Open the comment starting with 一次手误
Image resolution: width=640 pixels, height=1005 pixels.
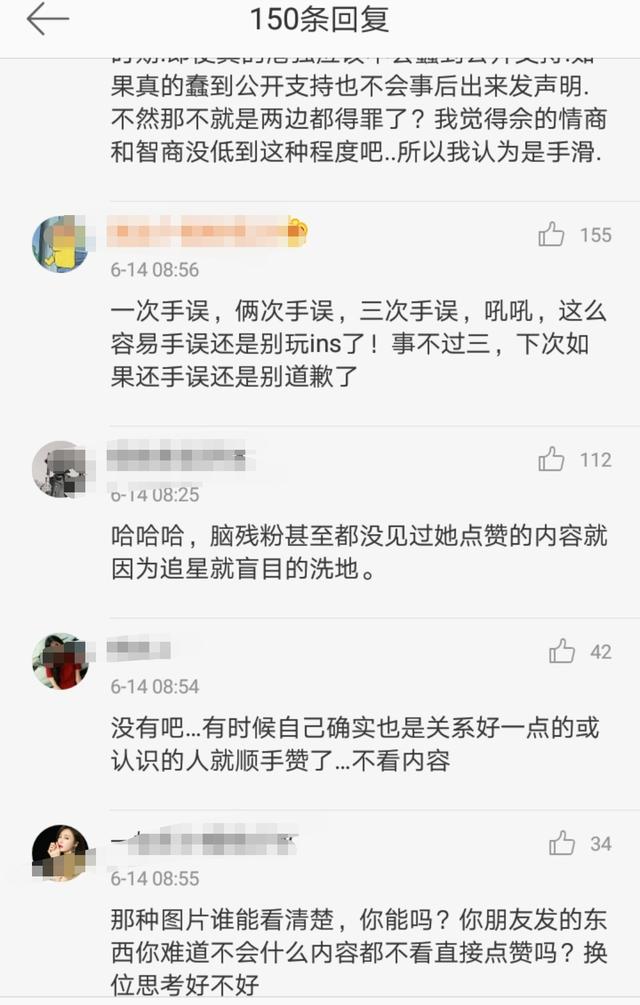(358, 345)
